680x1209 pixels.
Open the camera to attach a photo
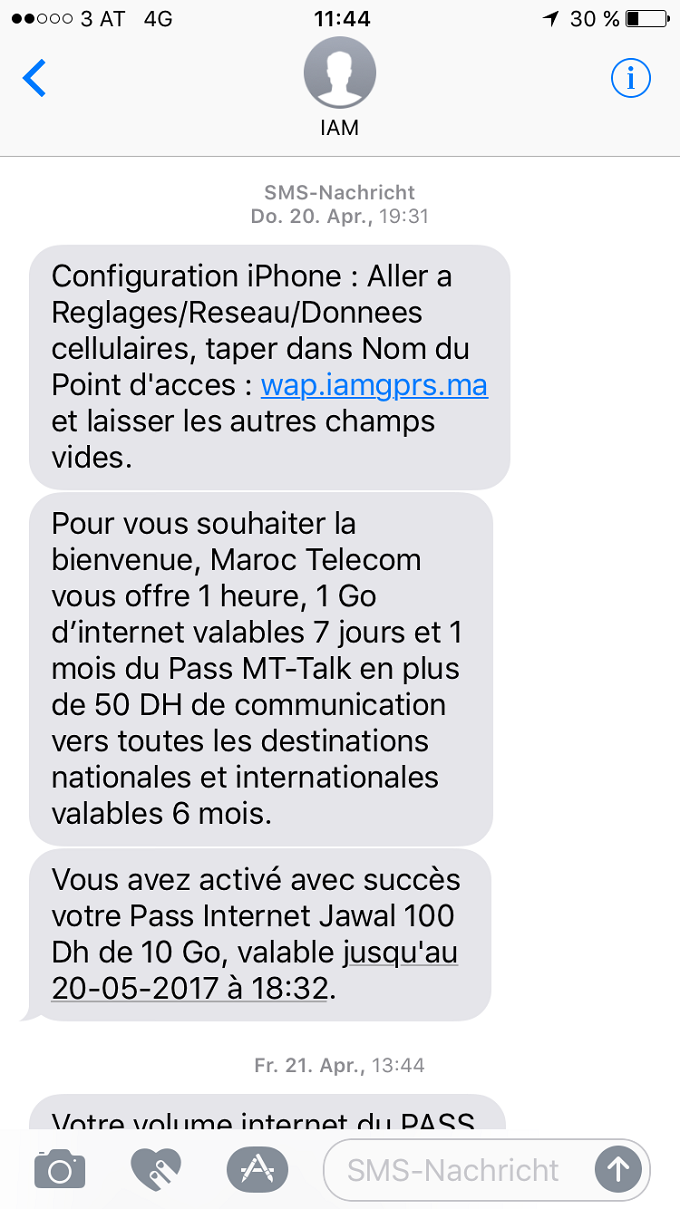coord(60,1168)
